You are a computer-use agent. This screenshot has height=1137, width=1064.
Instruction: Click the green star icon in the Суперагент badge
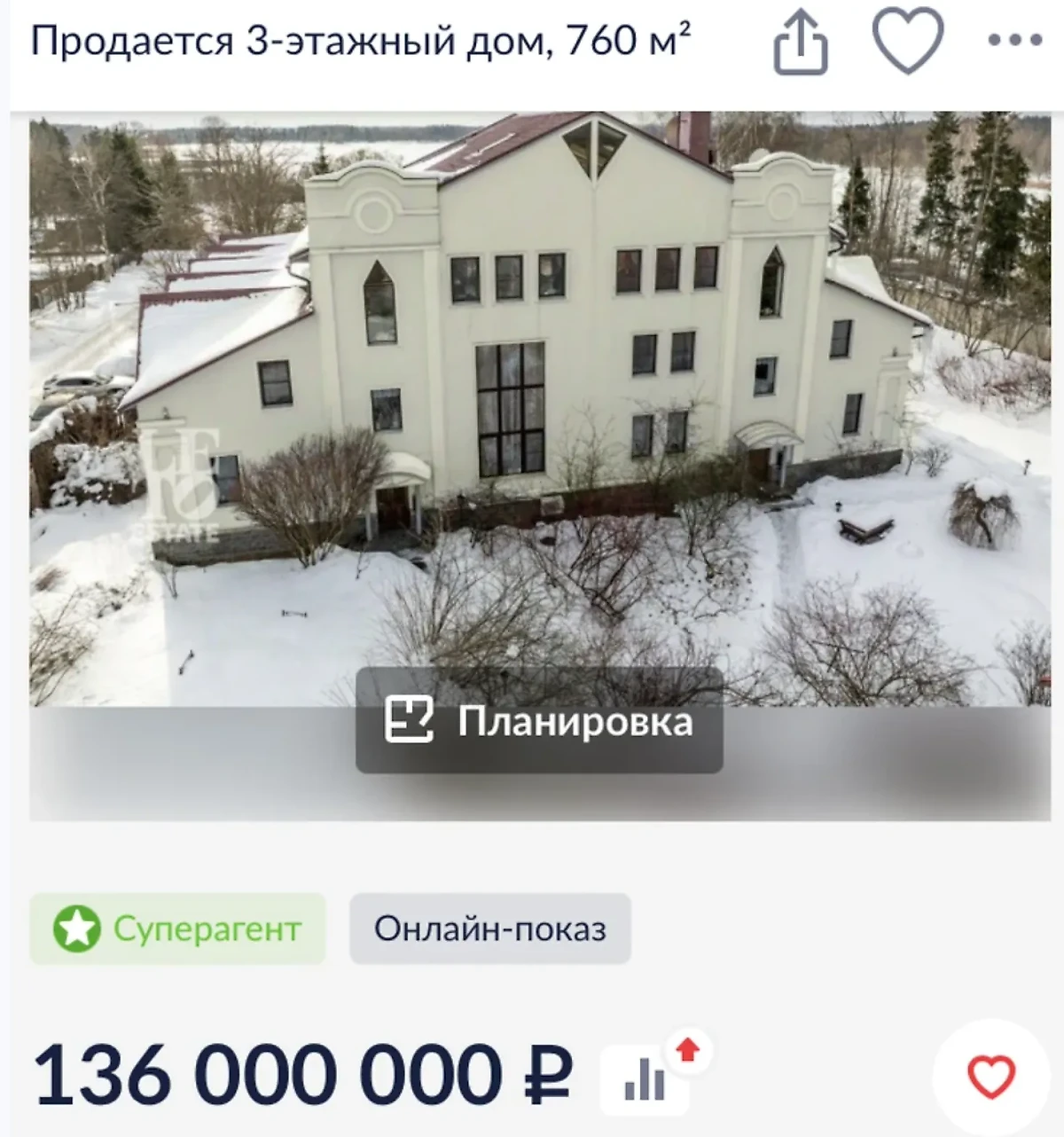click(74, 928)
